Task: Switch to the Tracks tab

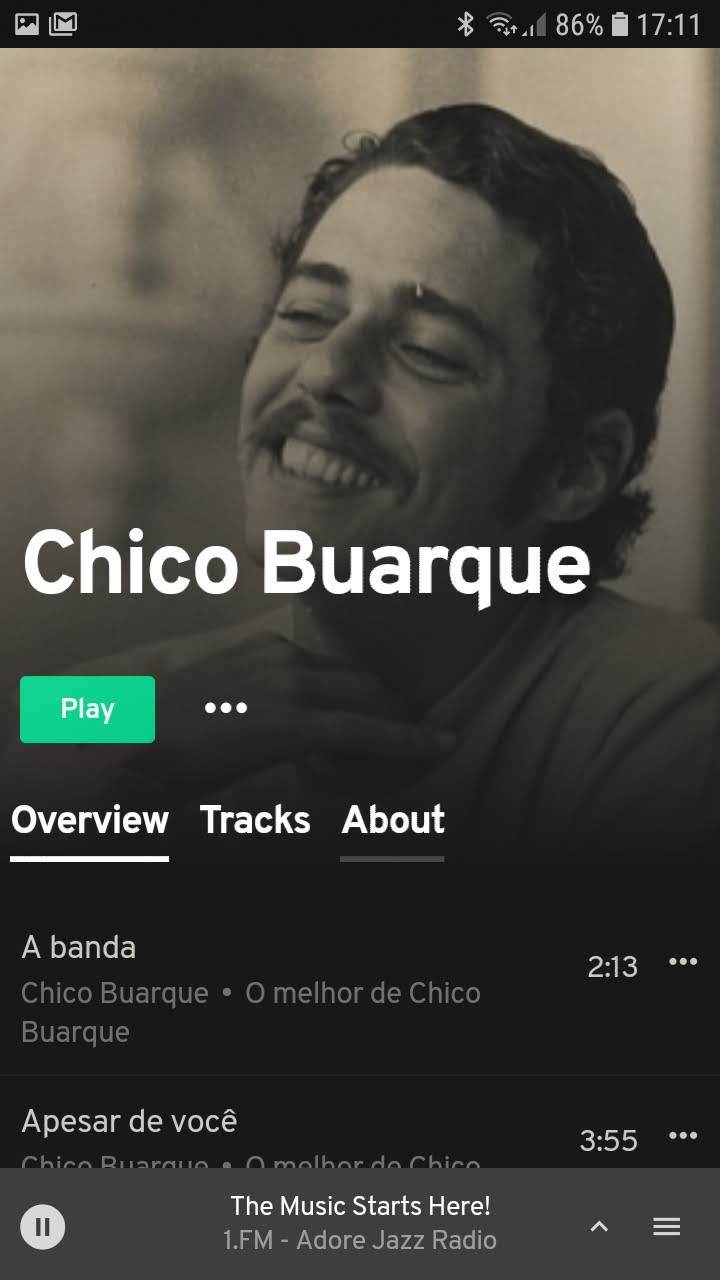Action: pyautogui.click(x=255, y=820)
